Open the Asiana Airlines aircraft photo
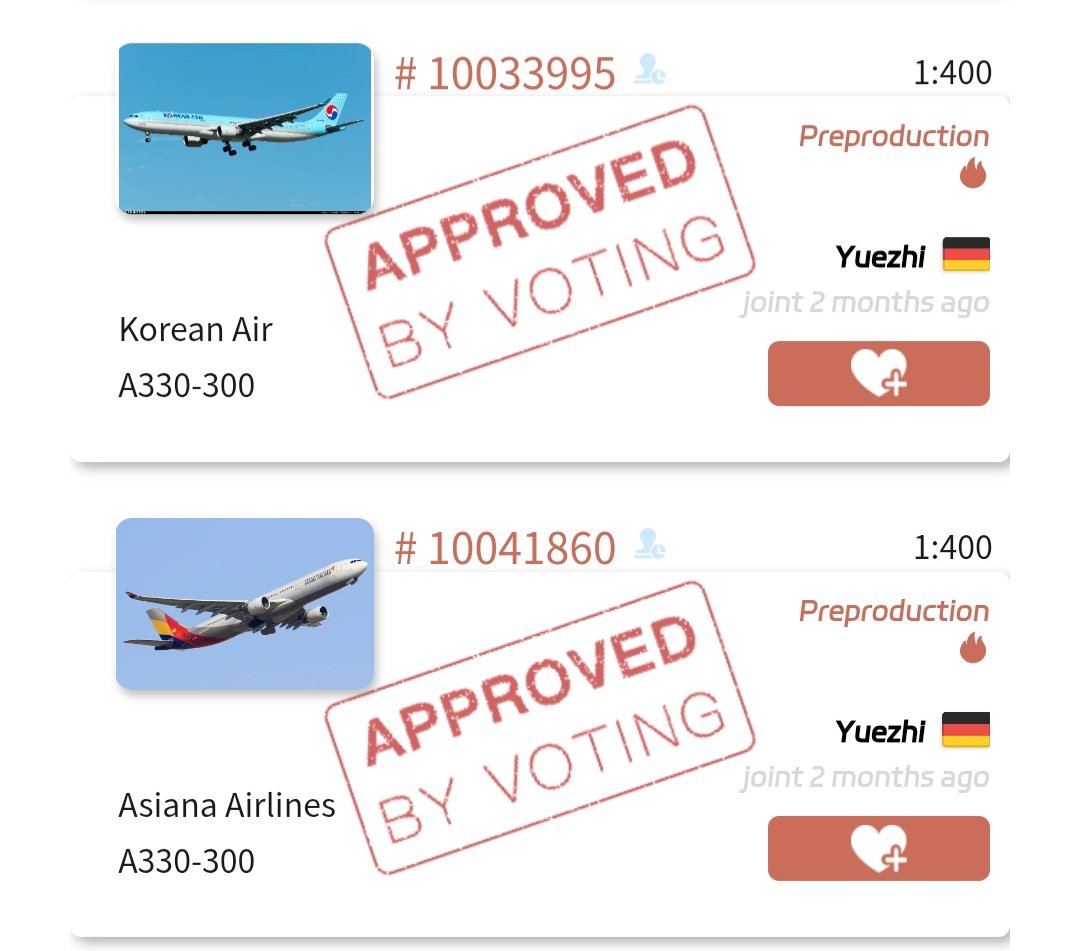The height and width of the screenshot is (951, 1080). [x=245, y=603]
